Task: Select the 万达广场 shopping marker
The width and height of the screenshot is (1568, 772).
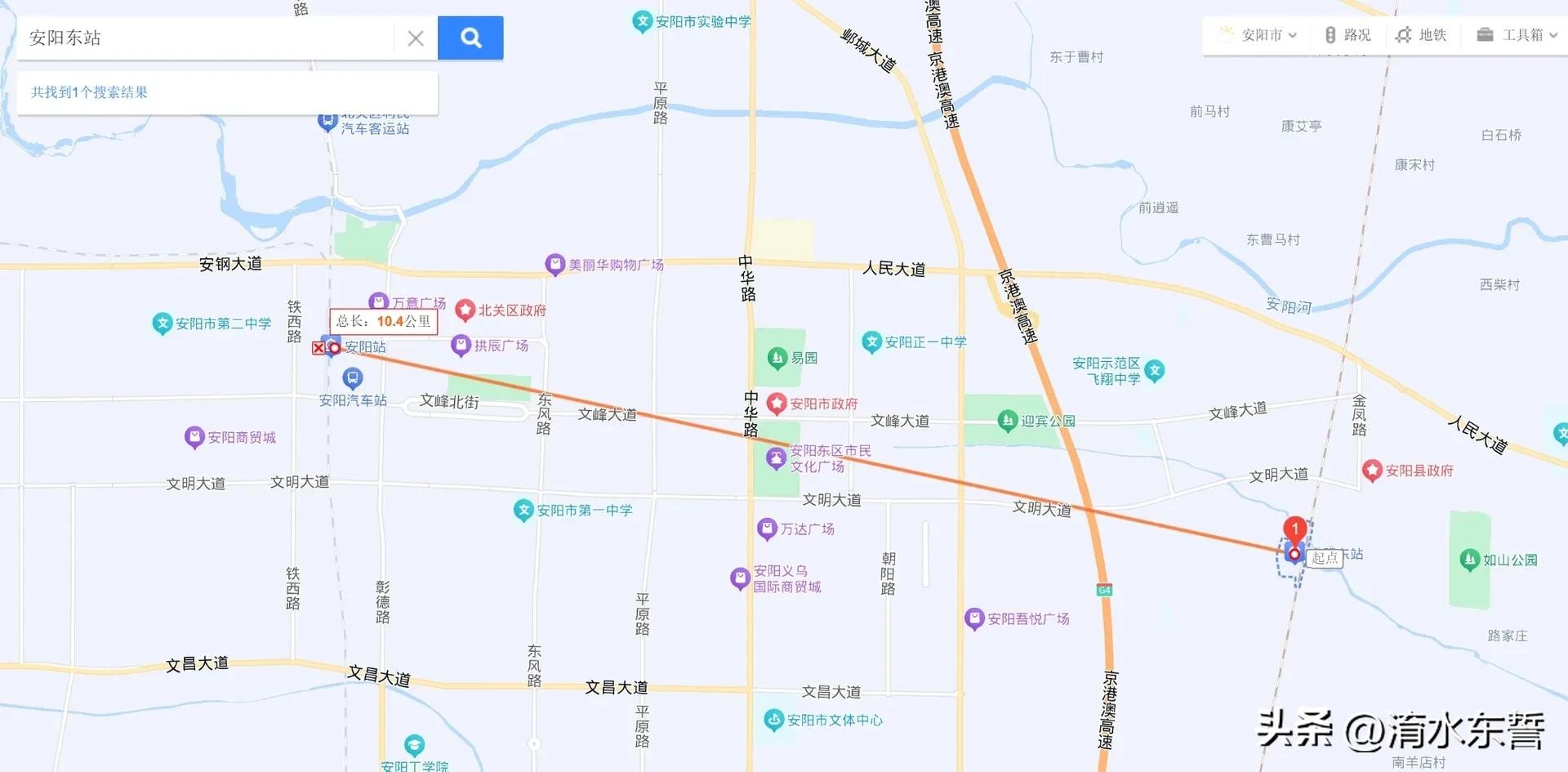Action: pos(767,529)
